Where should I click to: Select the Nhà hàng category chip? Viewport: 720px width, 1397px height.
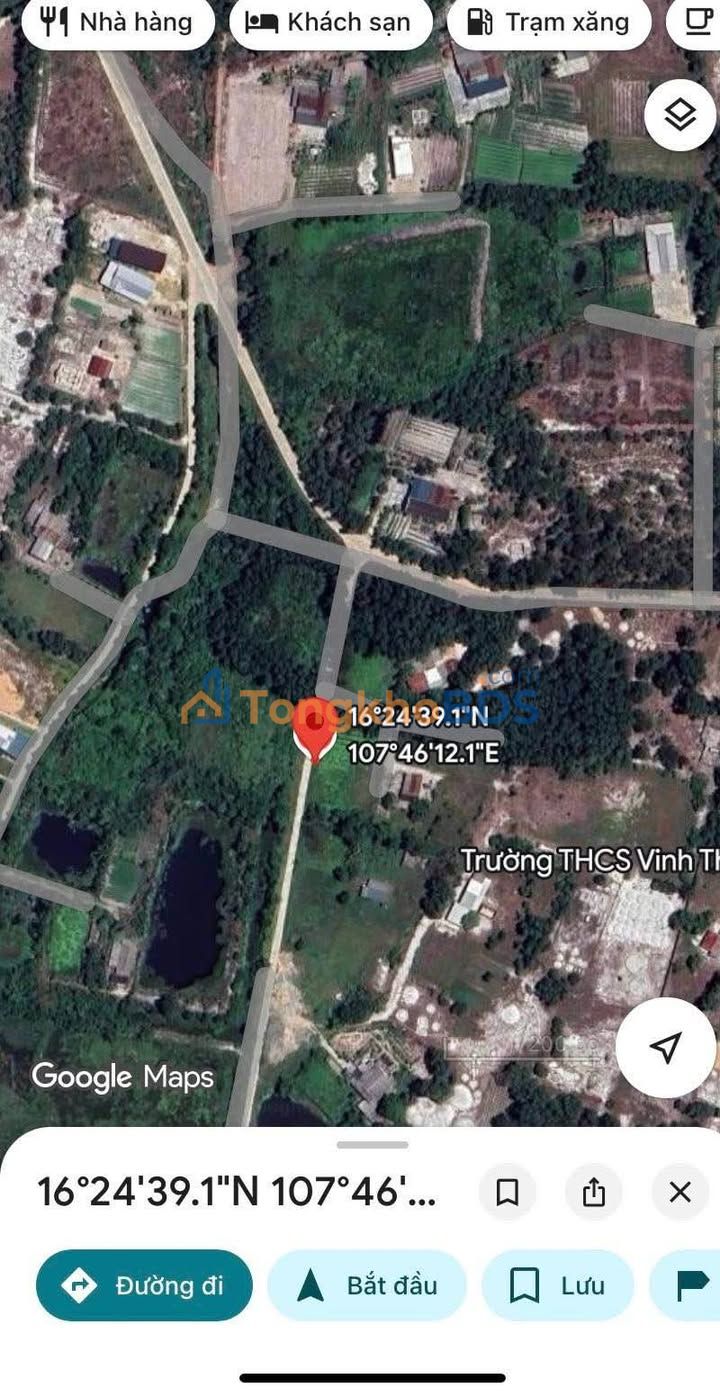pyautogui.click(x=118, y=22)
